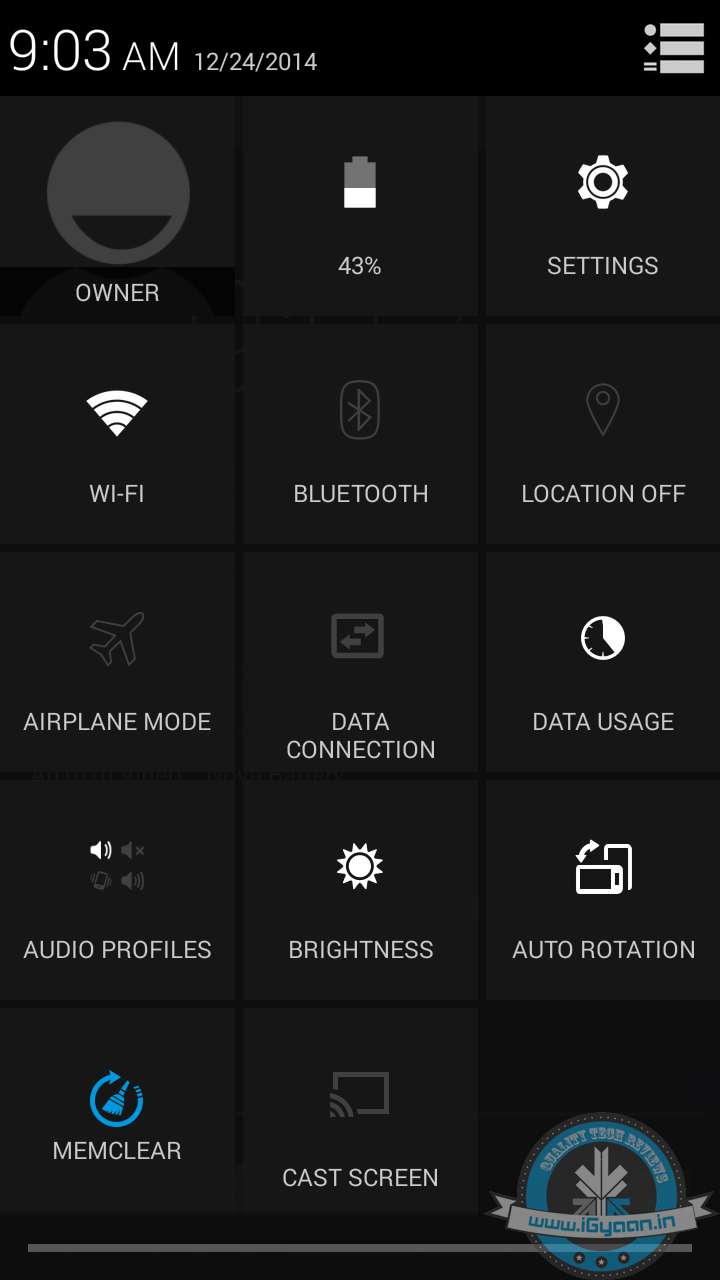Turn on Bluetooth
This screenshot has width=720, height=1280.
tap(360, 435)
